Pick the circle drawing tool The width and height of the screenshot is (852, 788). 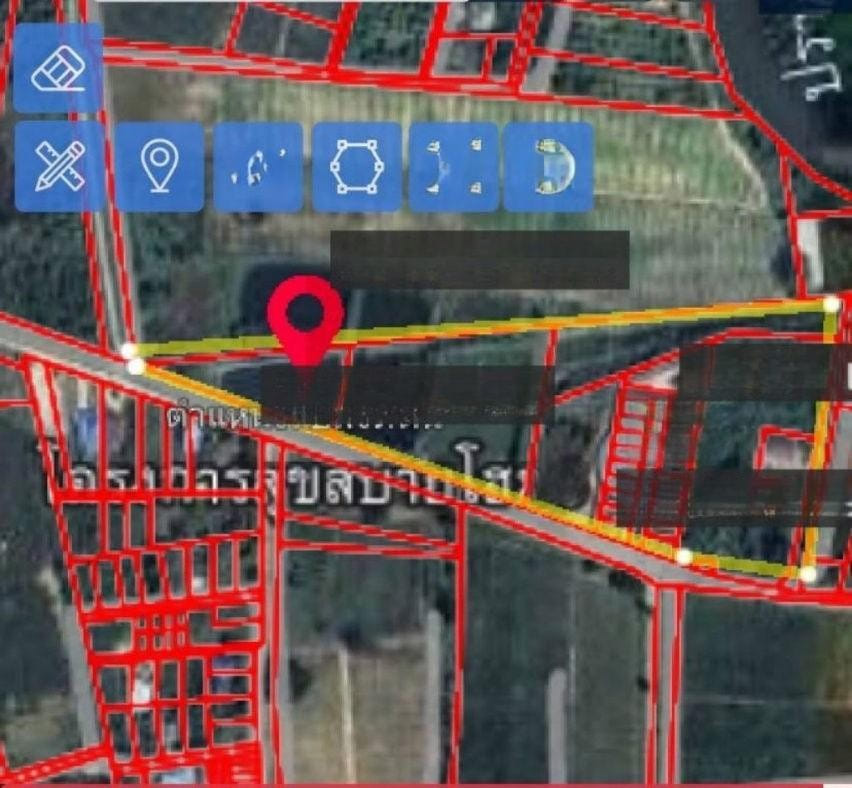tap(549, 167)
